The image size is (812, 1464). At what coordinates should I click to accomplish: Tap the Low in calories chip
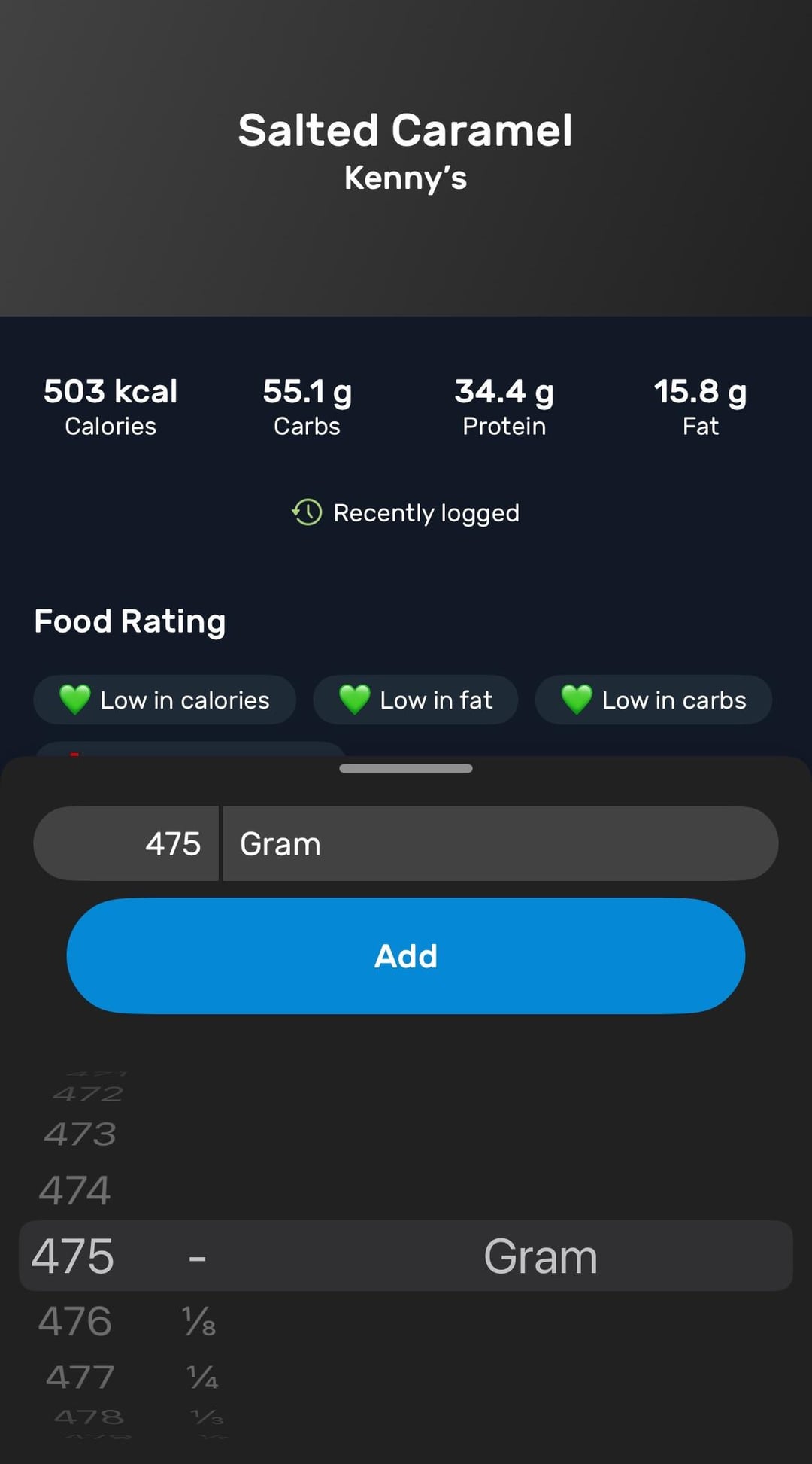(165, 700)
